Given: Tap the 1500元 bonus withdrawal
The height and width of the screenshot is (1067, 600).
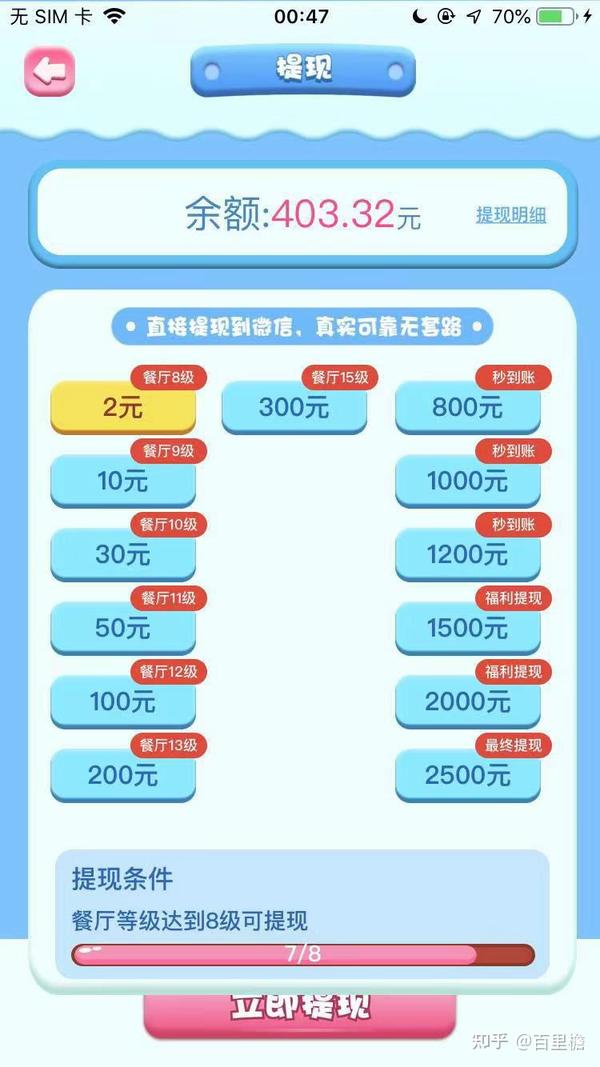Looking at the screenshot, I should pos(468,628).
